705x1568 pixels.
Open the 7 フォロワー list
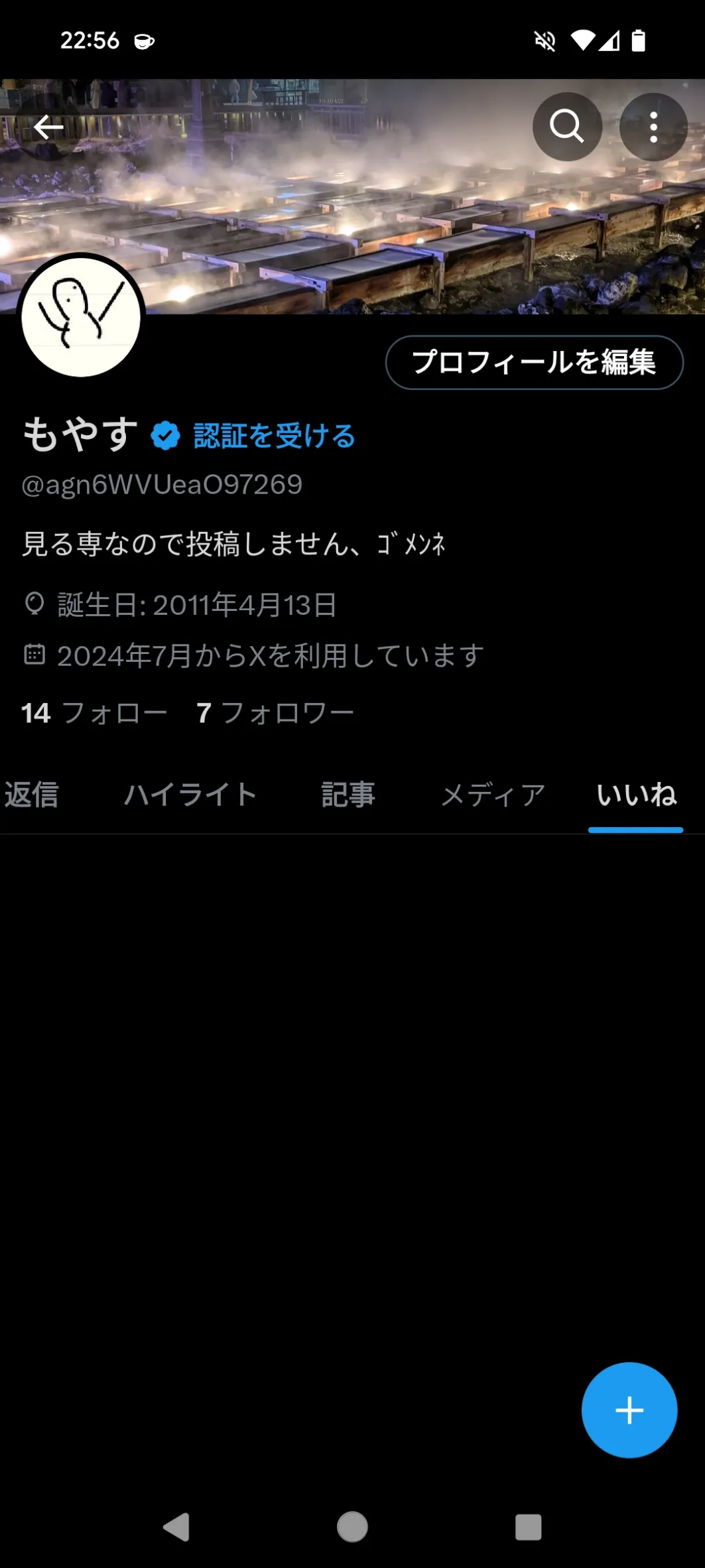(275, 713)
